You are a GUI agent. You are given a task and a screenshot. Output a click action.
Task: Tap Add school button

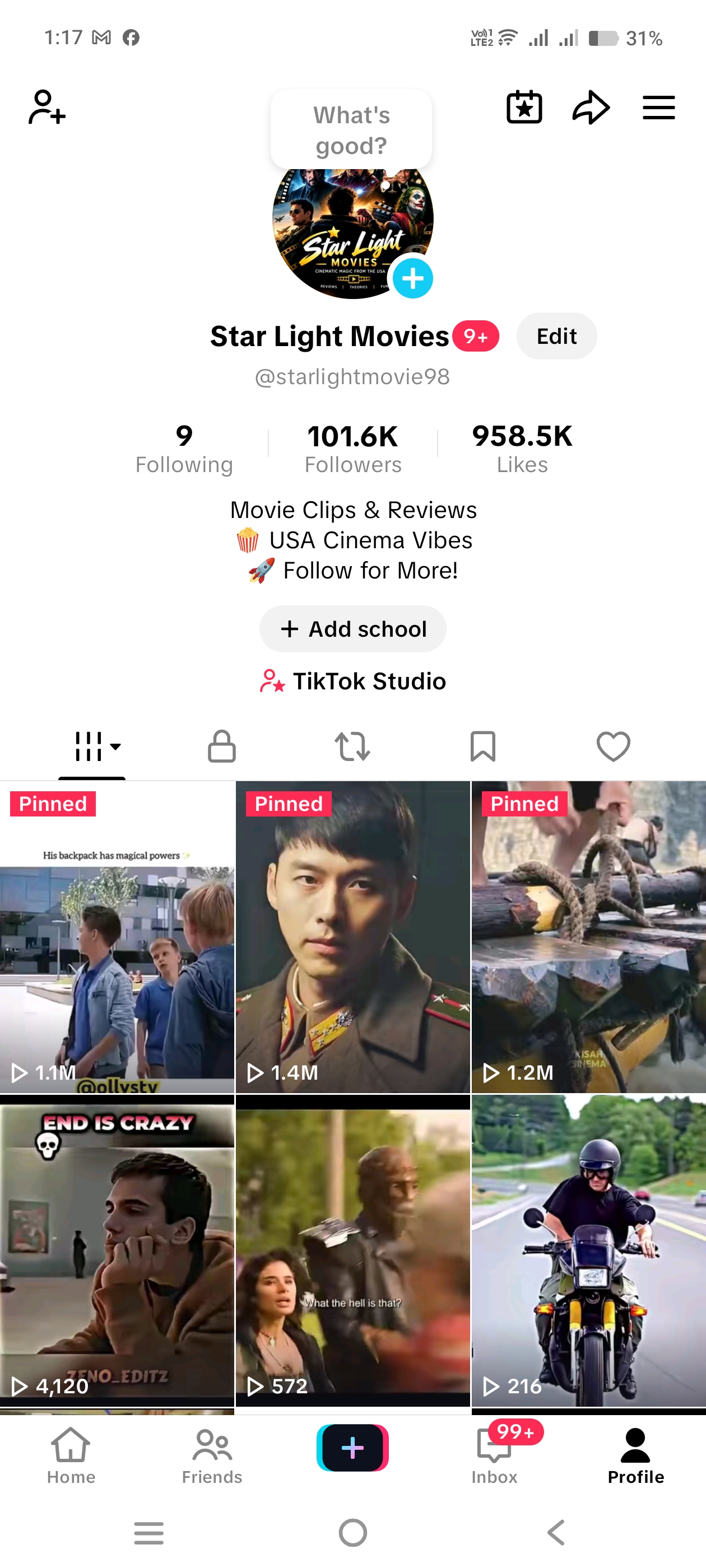pyautogui.click(x=352, y=629)
